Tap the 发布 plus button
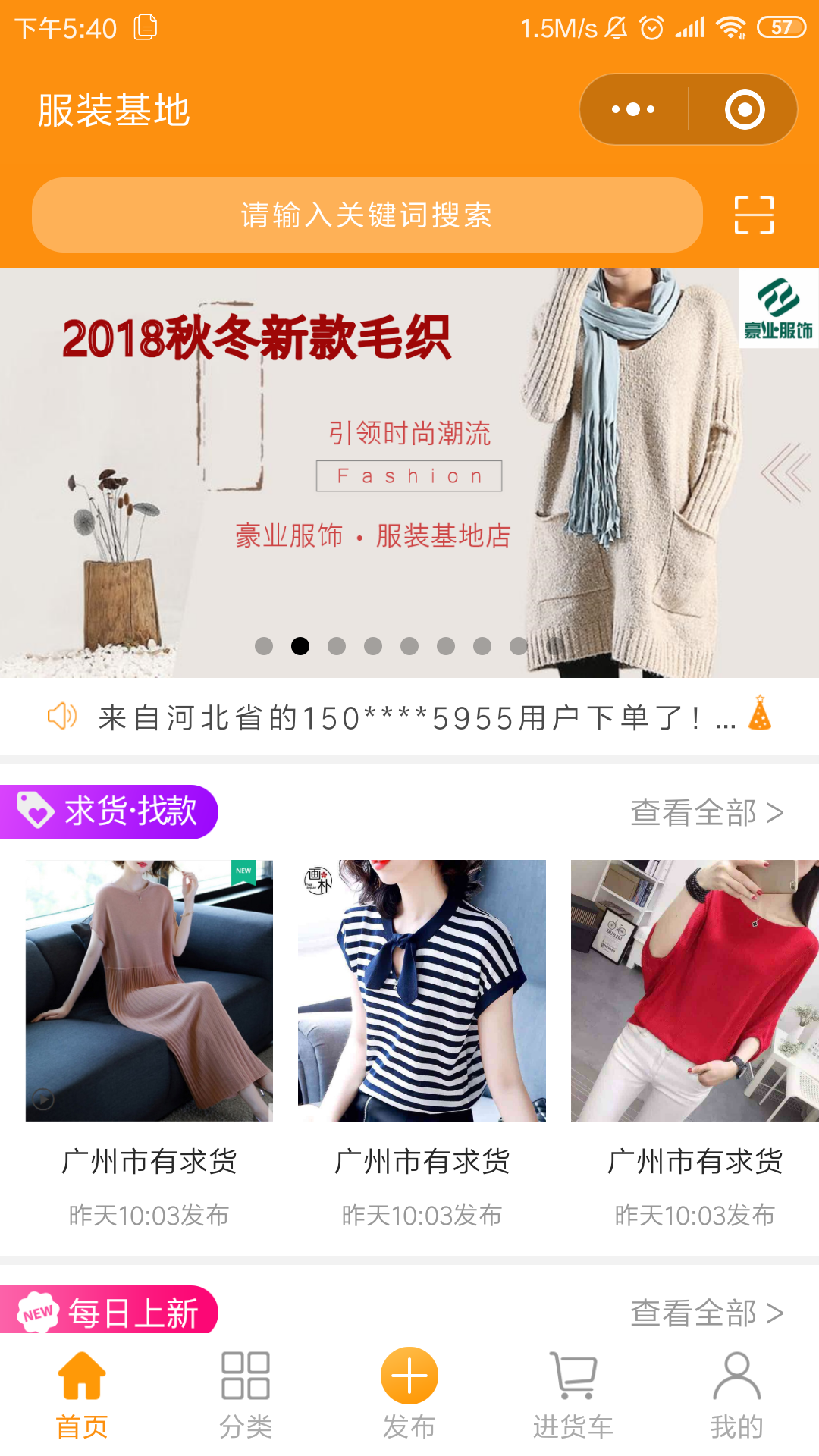 point(409,1377)
